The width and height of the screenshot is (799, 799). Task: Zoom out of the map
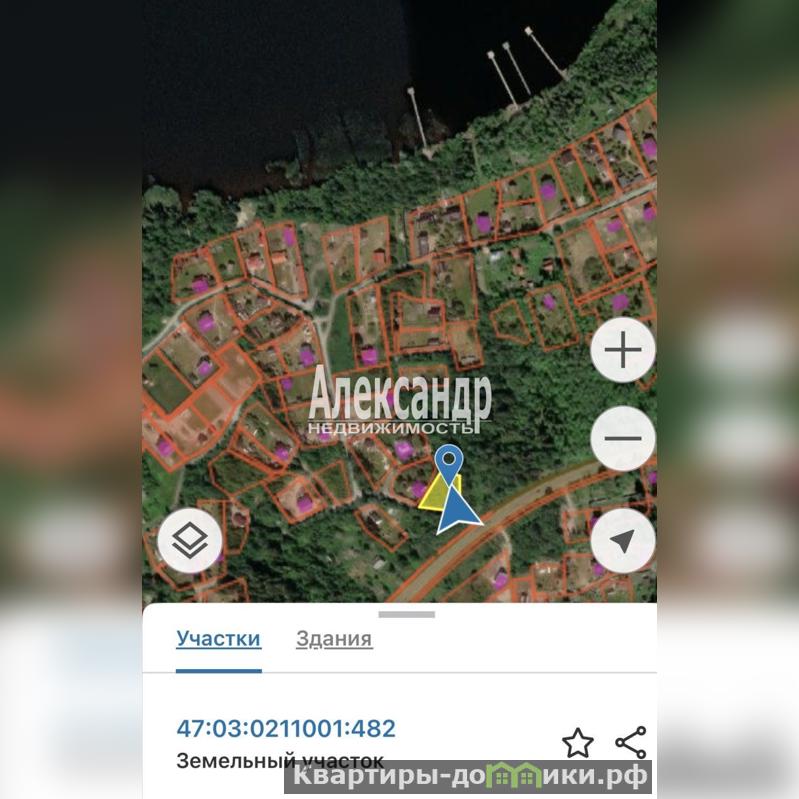623,439
